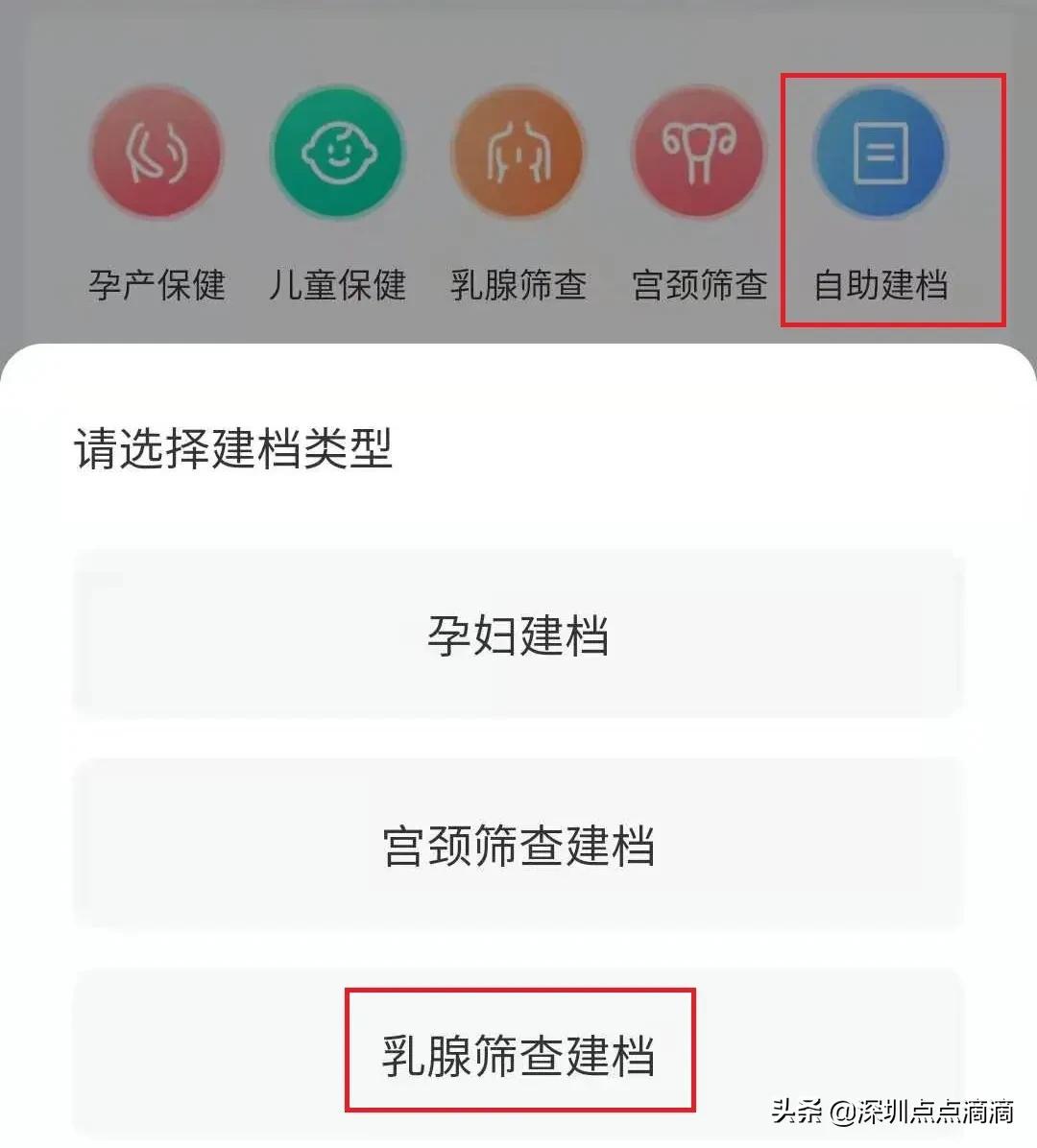1037x1148 pixels.
Task: Select the 宫颈筛查建档 cervical screening filing option
Action: point(518,843)
